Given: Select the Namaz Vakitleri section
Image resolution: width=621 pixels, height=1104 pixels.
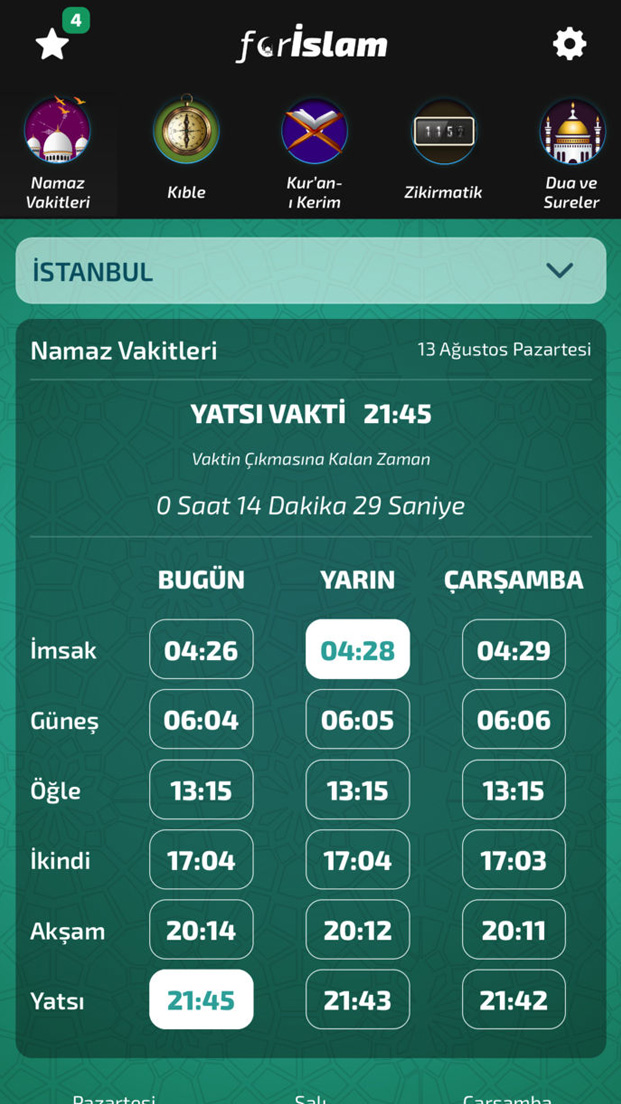Looking at the screenshot, I should (x=58, y=153).
